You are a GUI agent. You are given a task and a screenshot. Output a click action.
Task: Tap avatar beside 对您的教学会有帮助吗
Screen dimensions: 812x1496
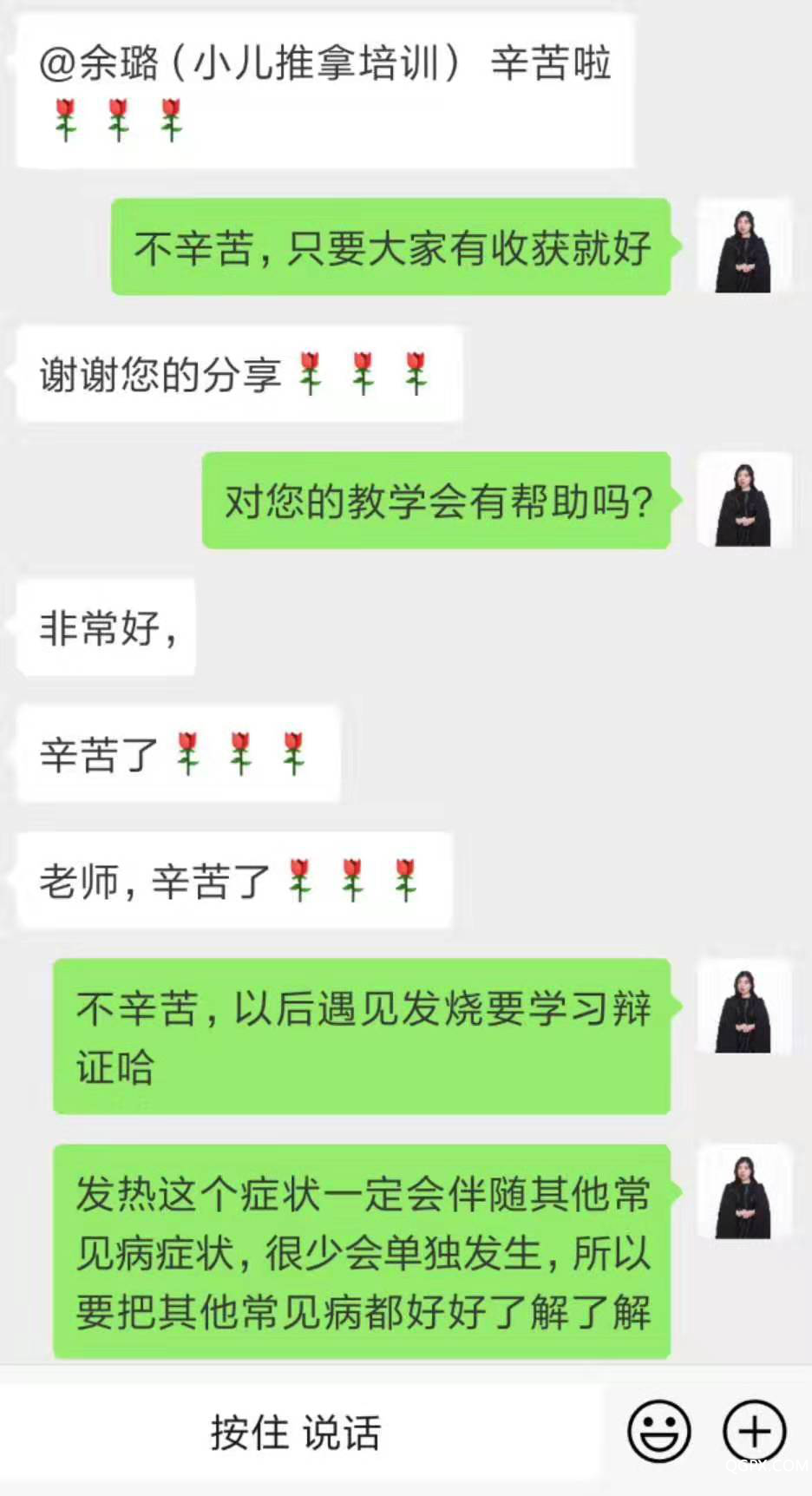click(x=743, y=501)
